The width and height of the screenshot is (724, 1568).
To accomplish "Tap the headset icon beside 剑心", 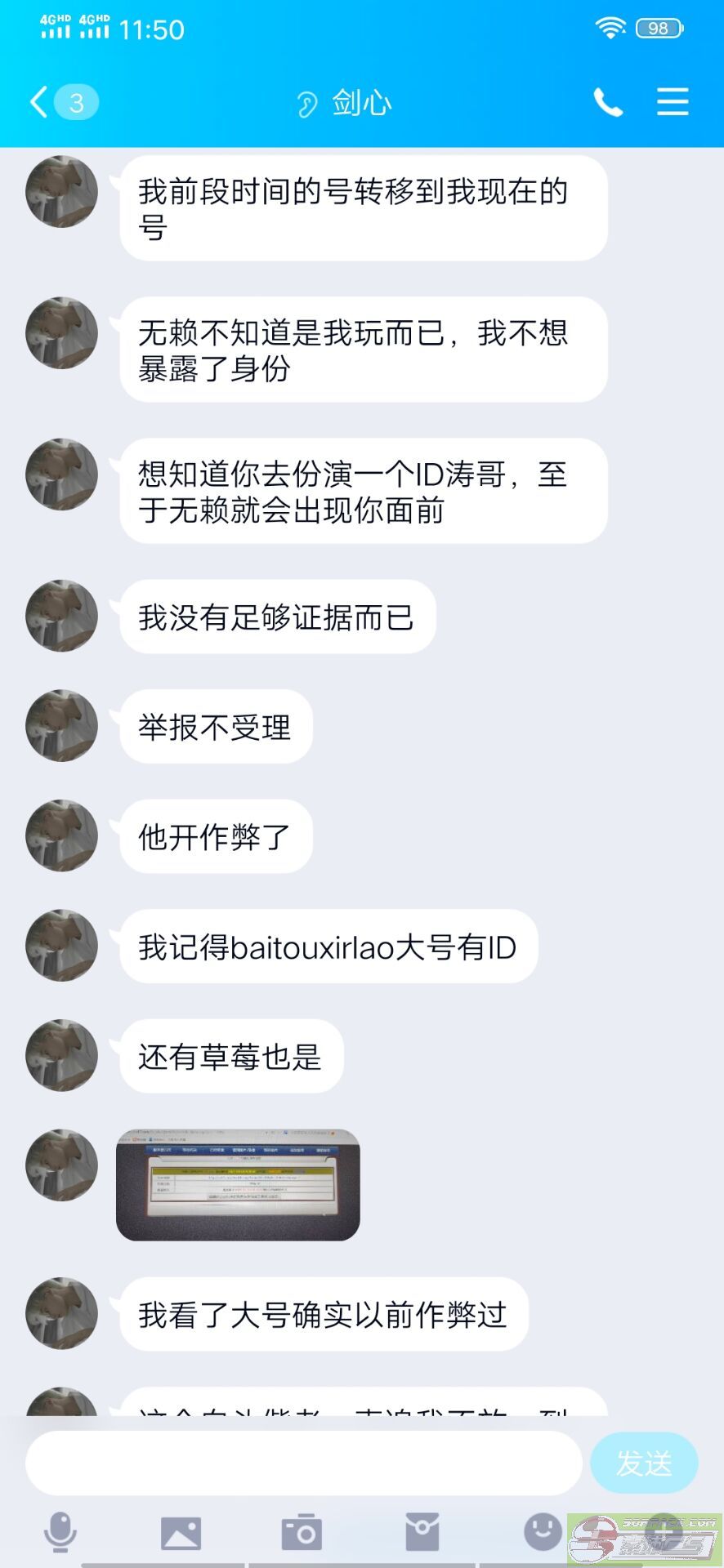I will point(306,104).
